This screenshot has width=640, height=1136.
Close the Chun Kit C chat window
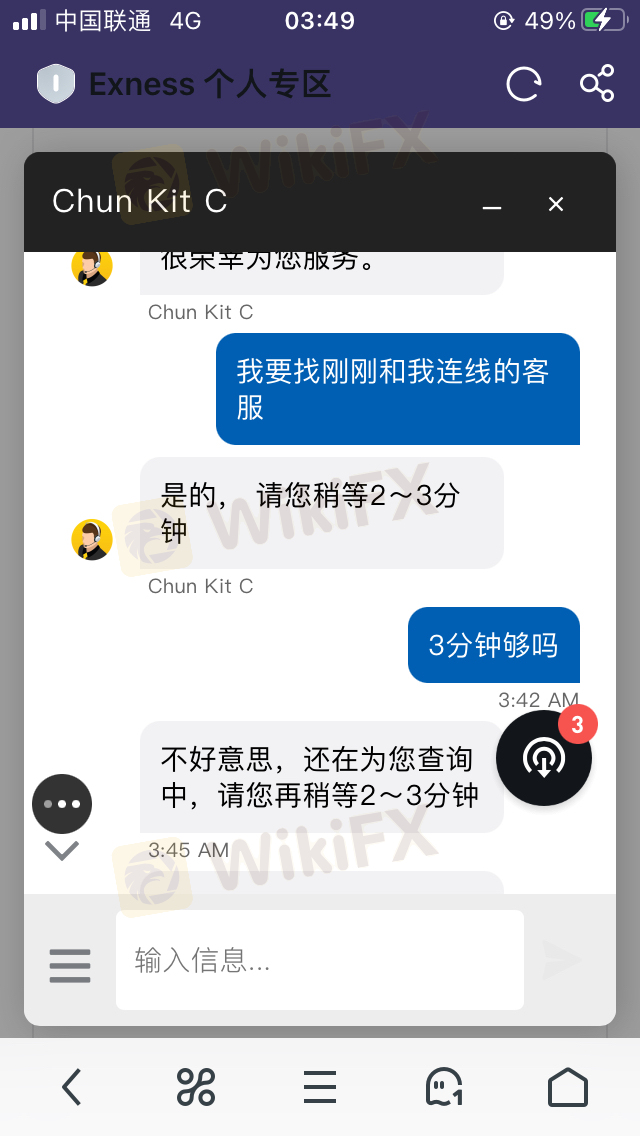[556, 204]
